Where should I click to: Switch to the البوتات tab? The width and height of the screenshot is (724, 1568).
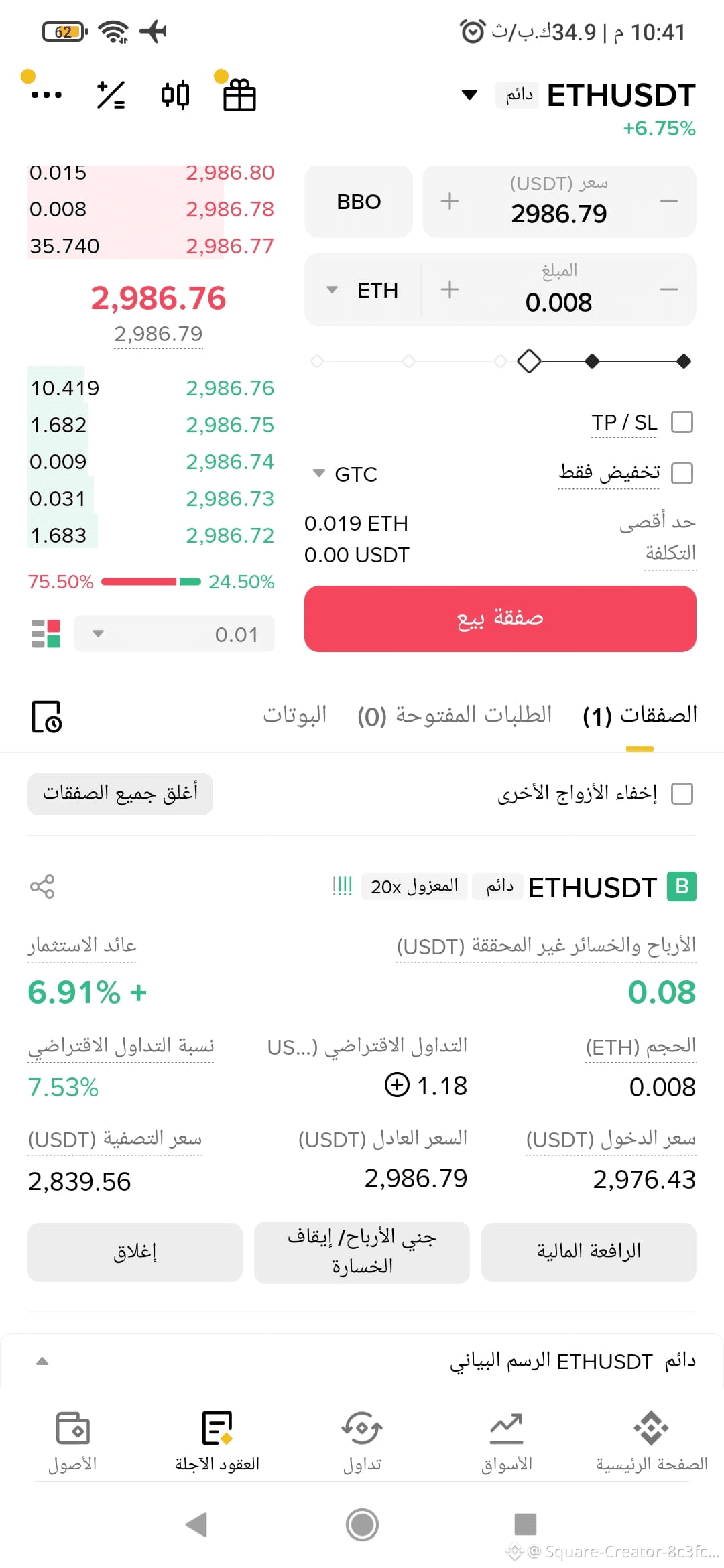coord(295,714)
